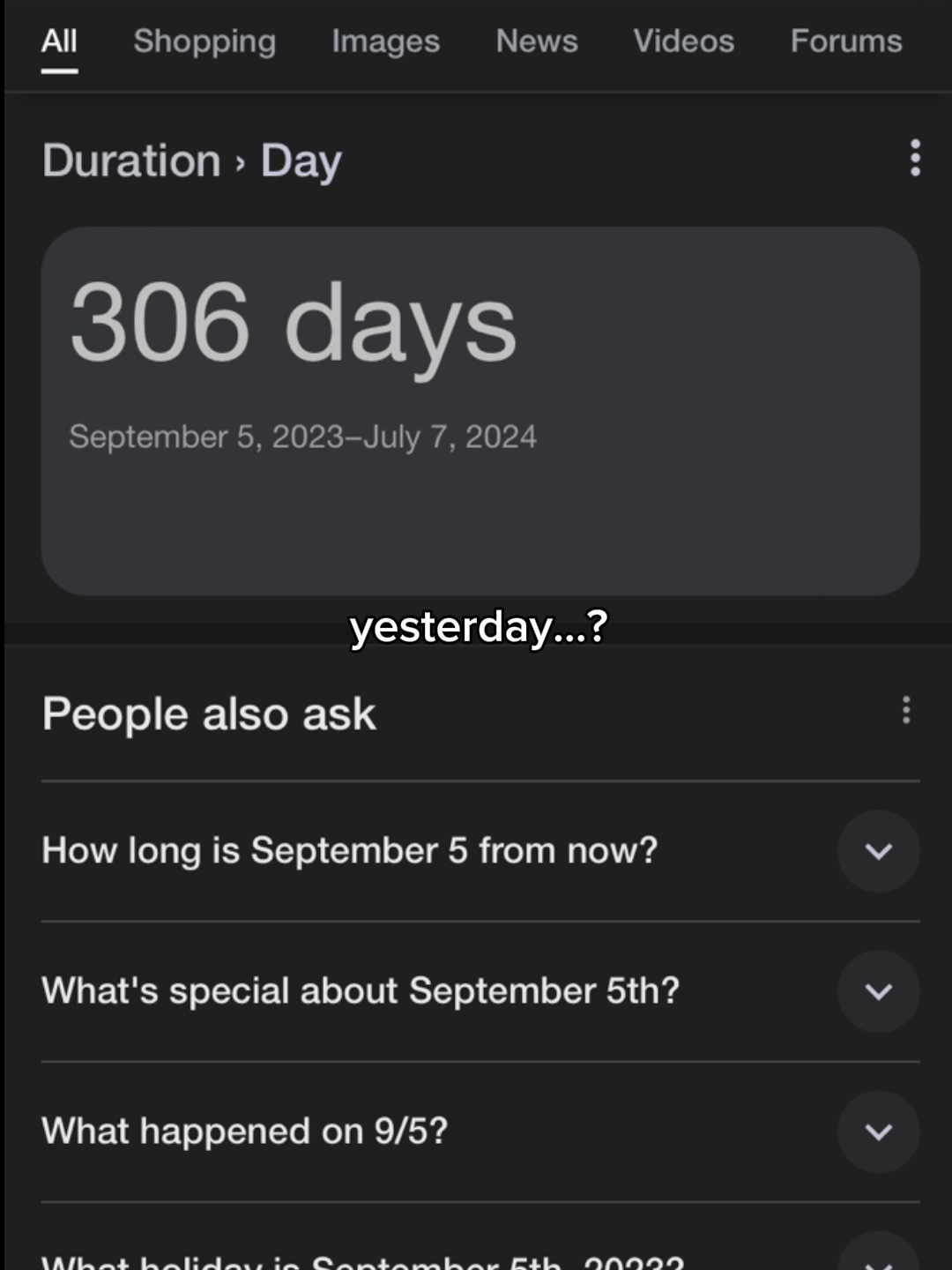Go to the Forums tab

point(845,41)
